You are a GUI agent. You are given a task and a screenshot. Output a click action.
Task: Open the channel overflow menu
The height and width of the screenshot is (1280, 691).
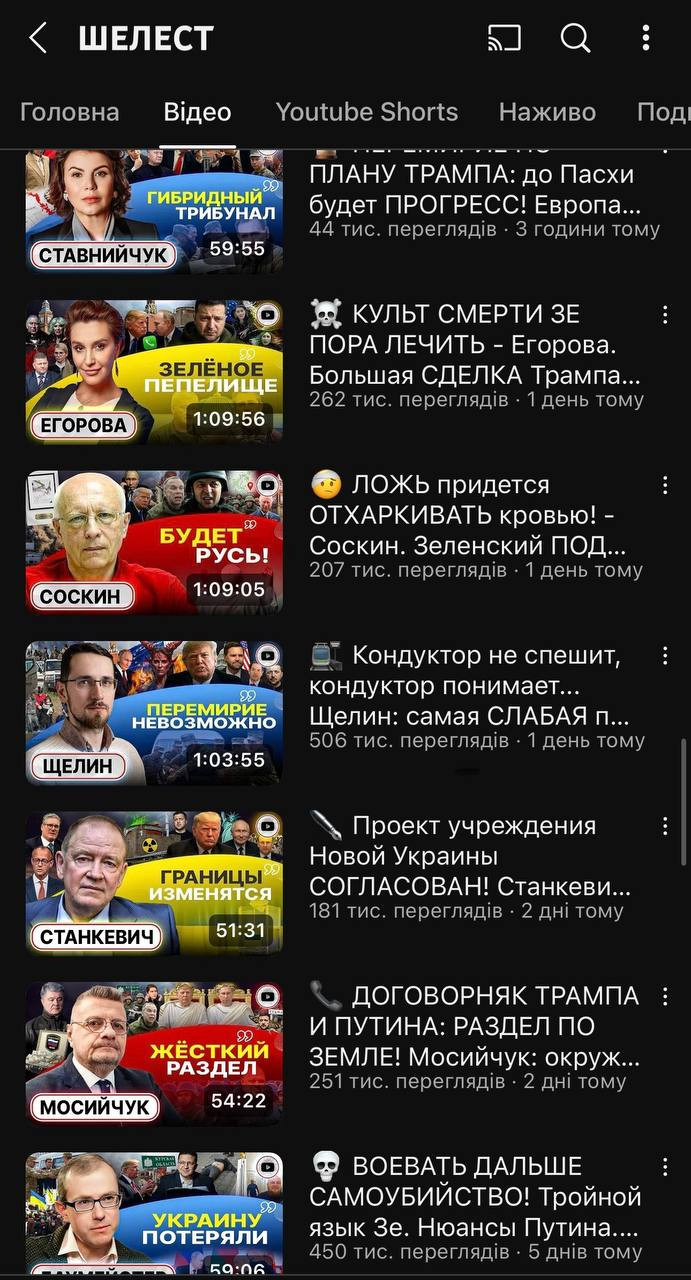[x=645, y=39]
